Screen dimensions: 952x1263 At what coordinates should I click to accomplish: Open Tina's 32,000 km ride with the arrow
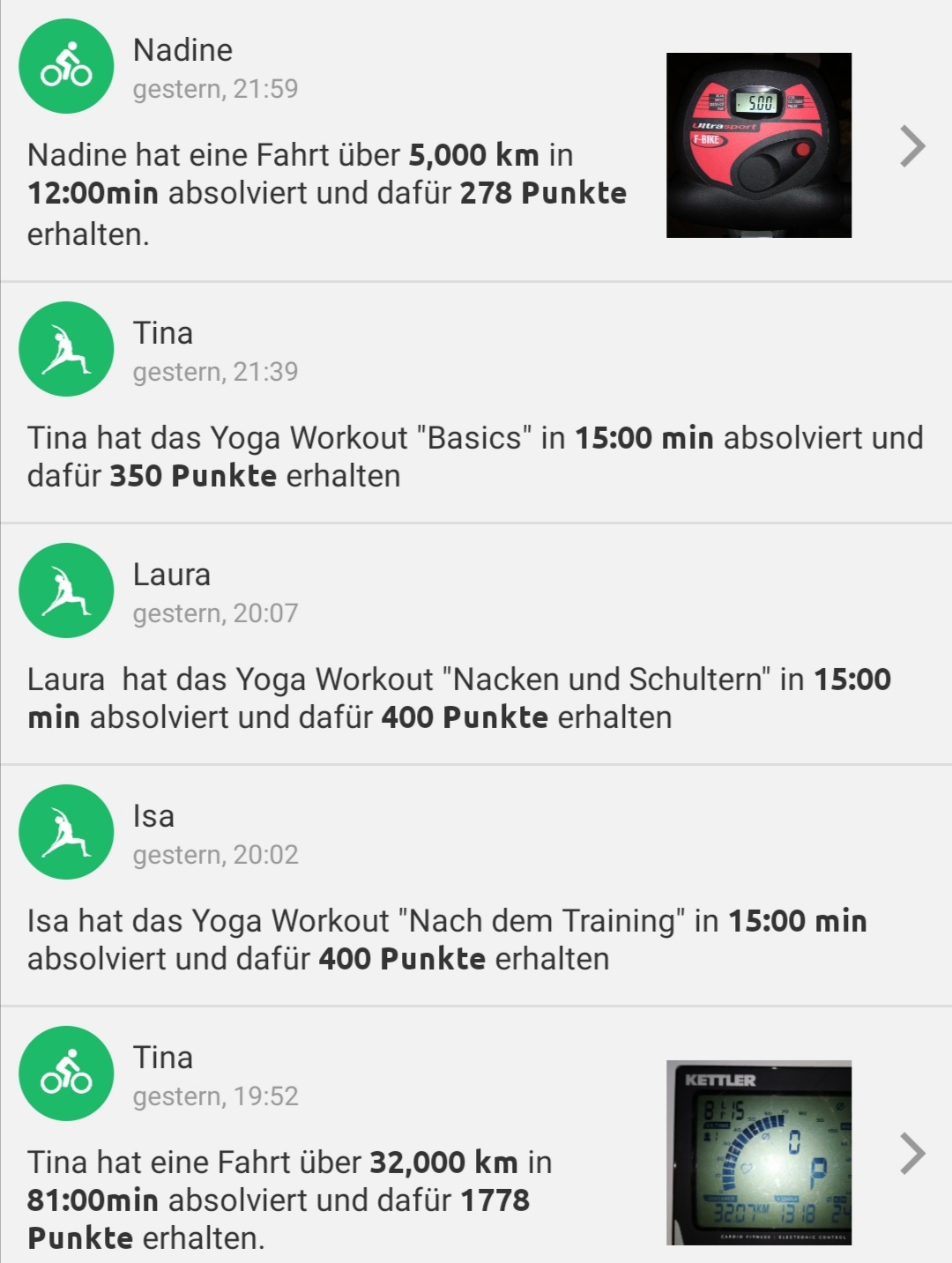911,1152
